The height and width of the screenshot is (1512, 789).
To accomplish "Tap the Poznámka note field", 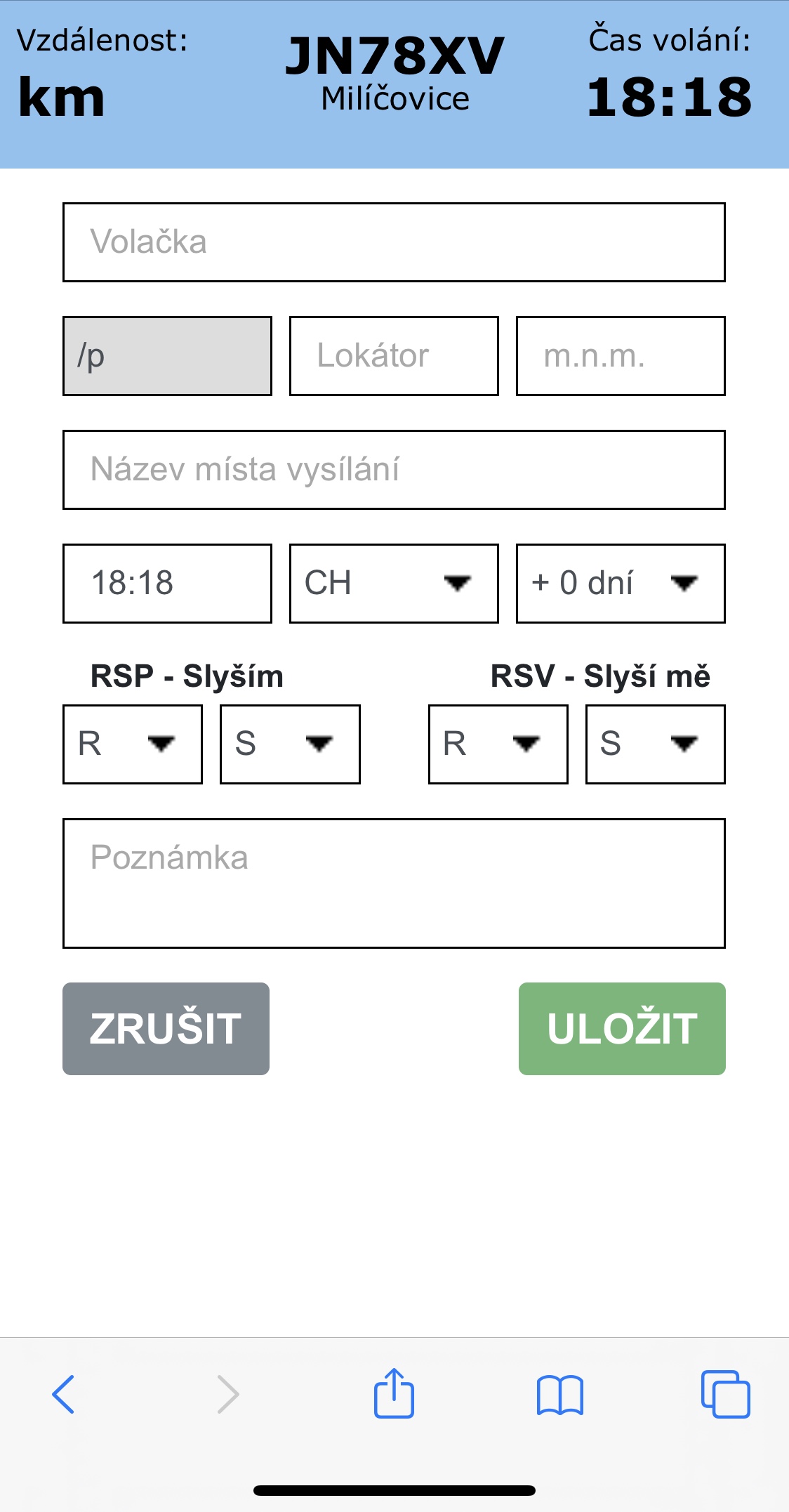I will point(394,883).
